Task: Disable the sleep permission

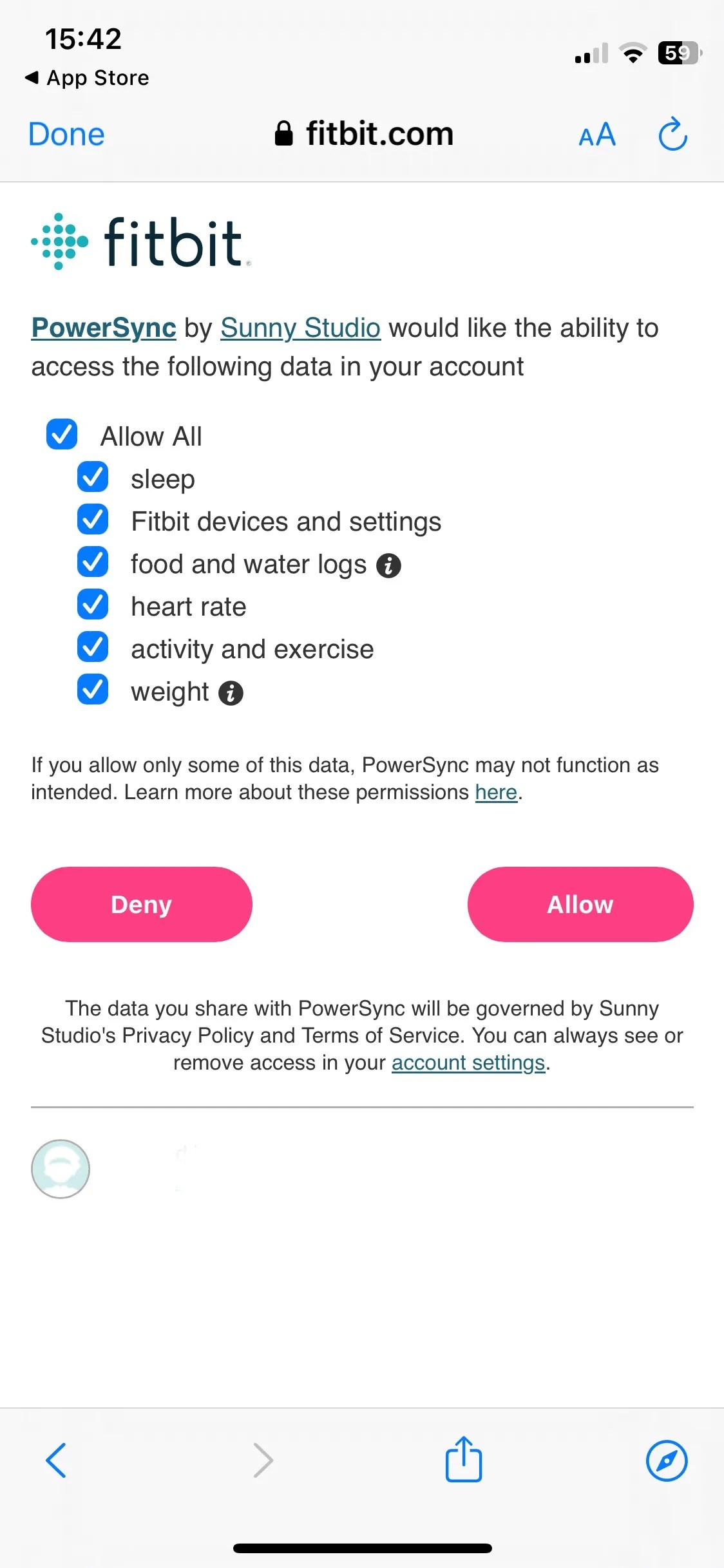Action: point(93,478)
